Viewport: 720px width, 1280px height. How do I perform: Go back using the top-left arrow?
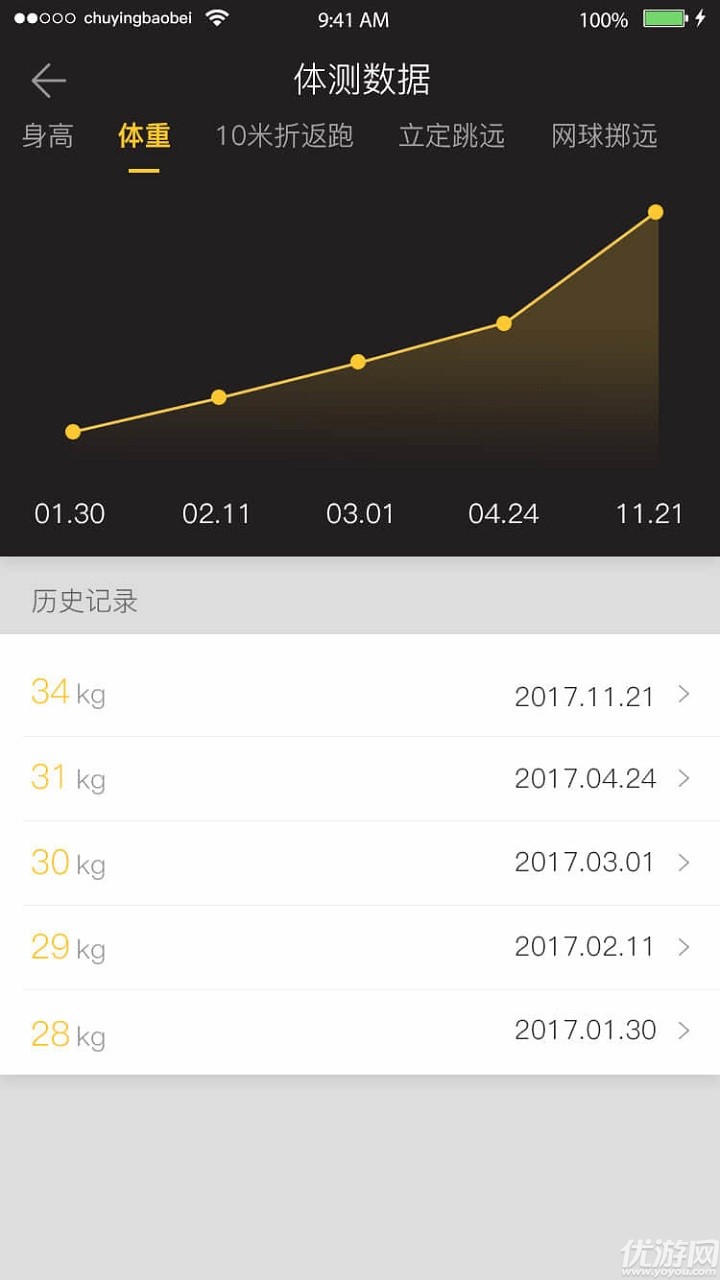48,80
